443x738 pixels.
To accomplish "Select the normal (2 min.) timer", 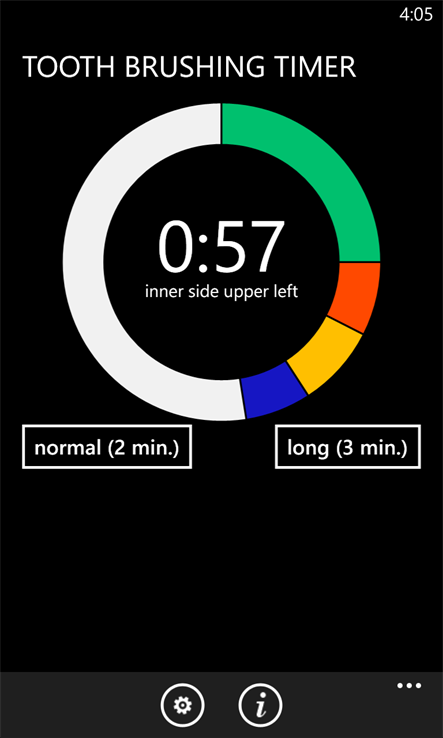I will coord(107,447).
